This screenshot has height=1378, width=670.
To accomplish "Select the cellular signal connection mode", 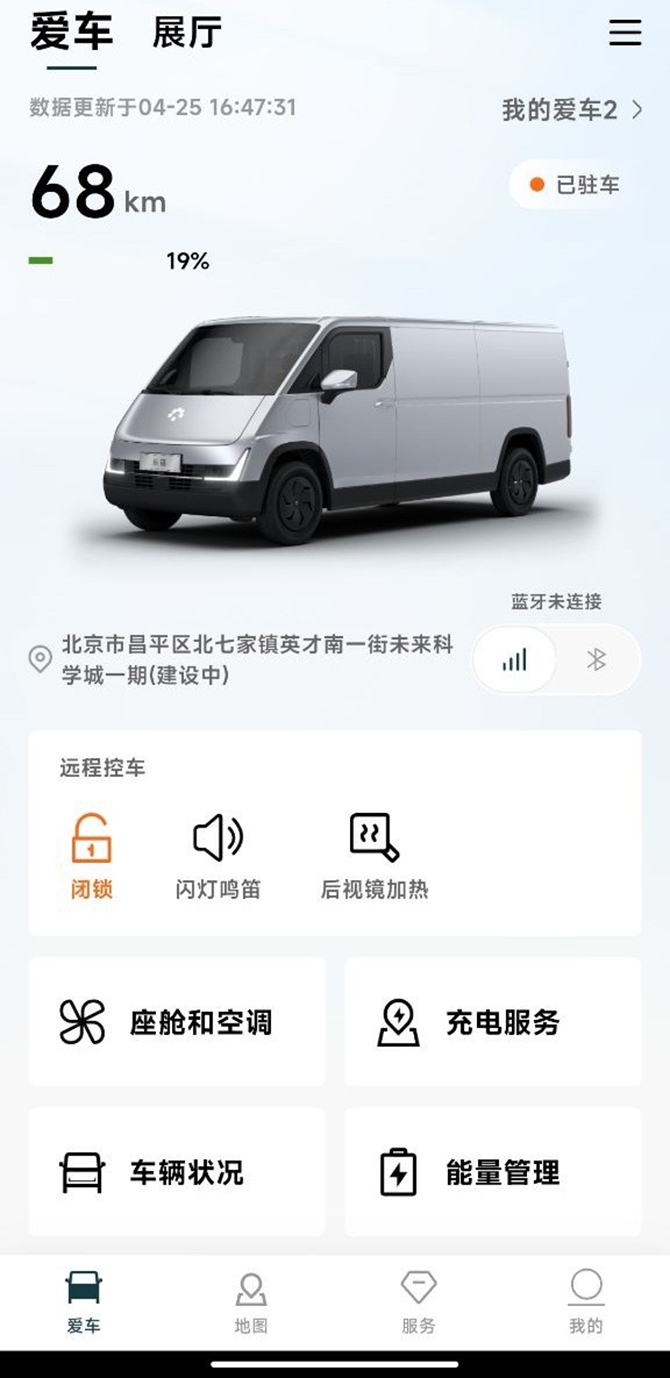I will [x=514, y=660].
